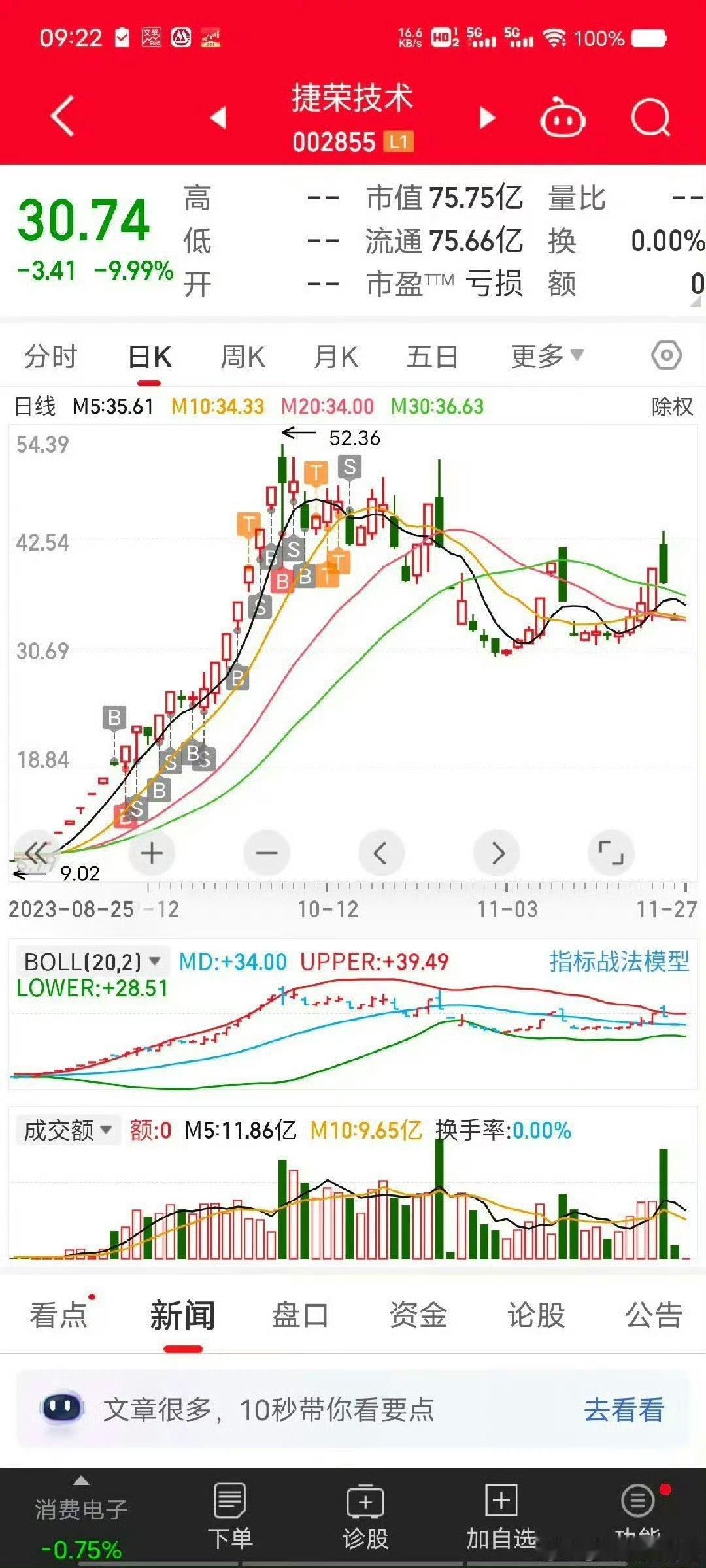Open the search magnifier

pyautogui.click(x=650, y=118)
